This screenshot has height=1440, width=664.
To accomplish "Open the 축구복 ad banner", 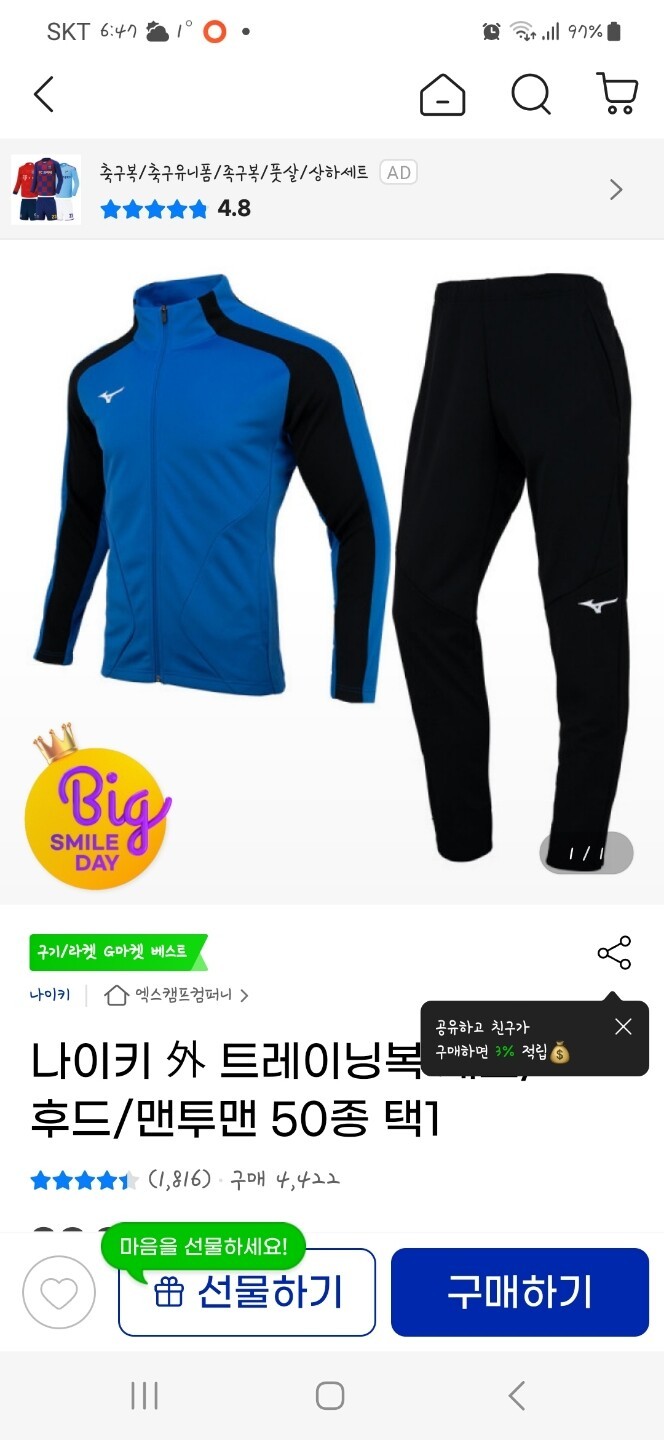I will pos(330,190).
